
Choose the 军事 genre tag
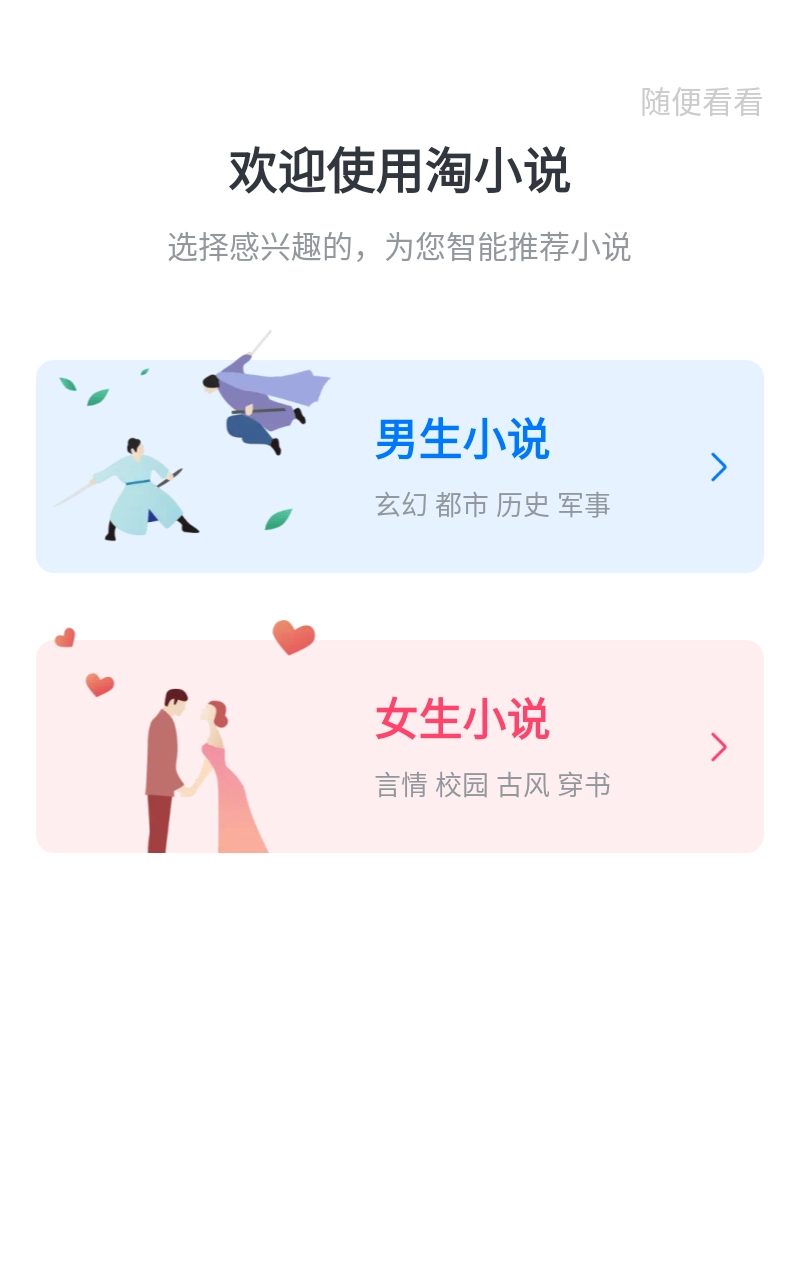[x=584, y=506]
